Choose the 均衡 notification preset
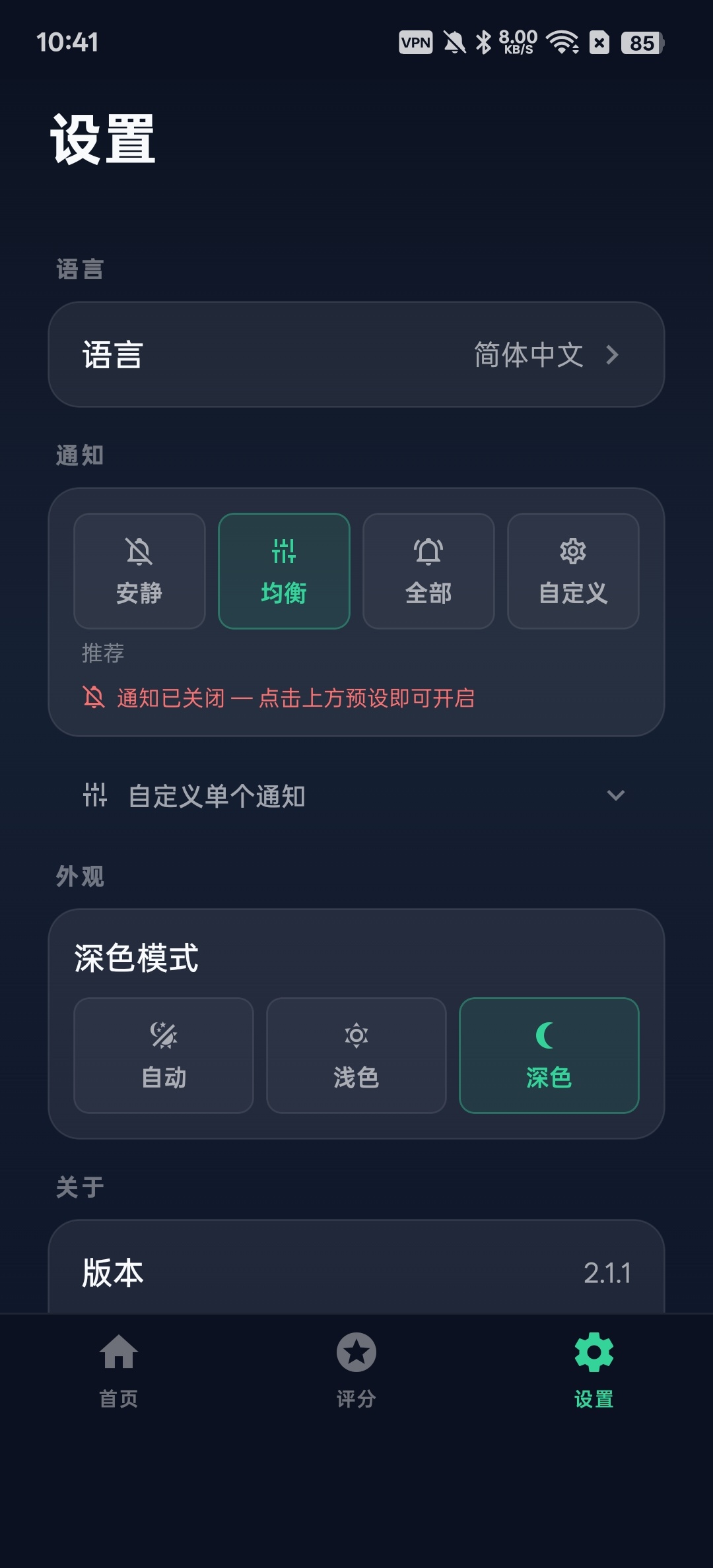This screenshot has width=713, height=1568. pos(284,571)
